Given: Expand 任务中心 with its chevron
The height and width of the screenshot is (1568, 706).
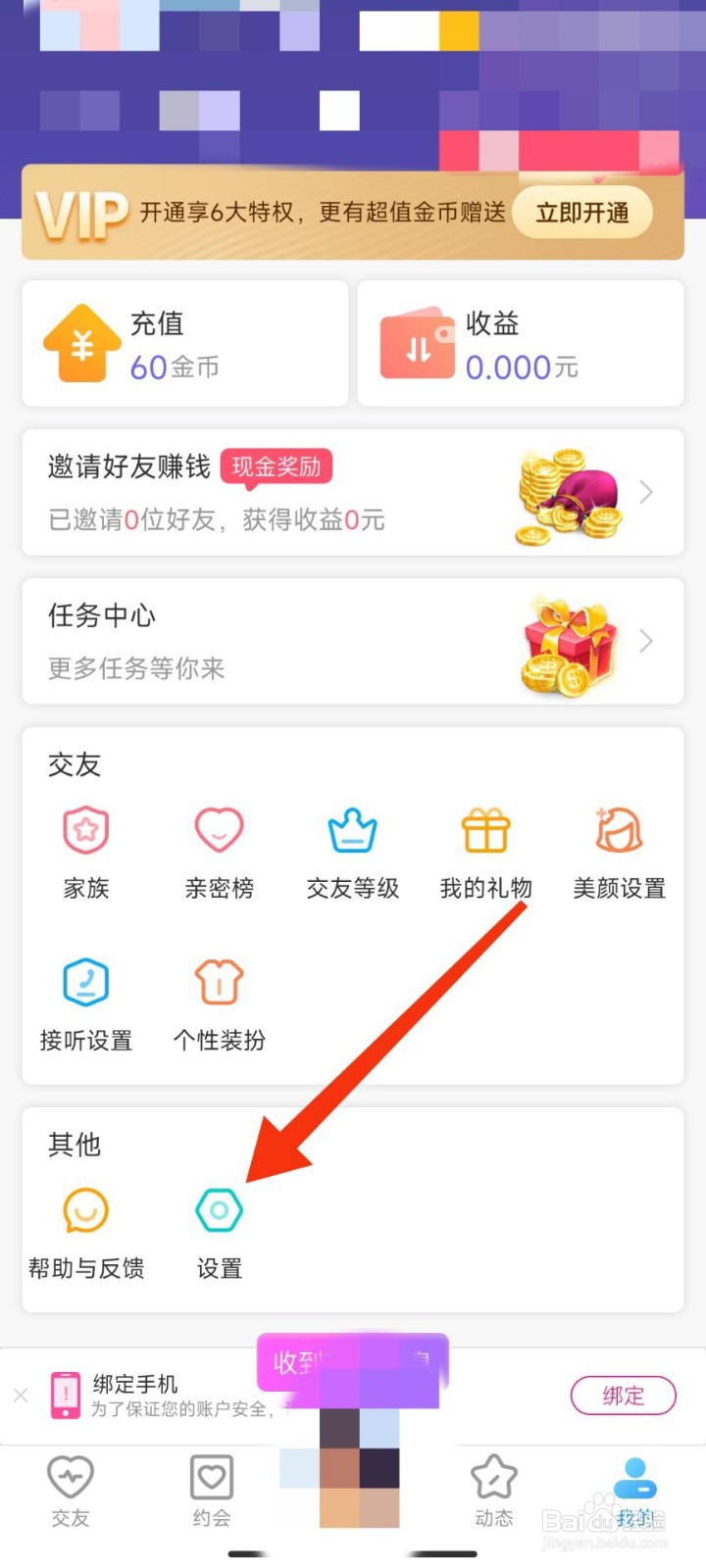Looking at the screenshot, I should 645,642.
